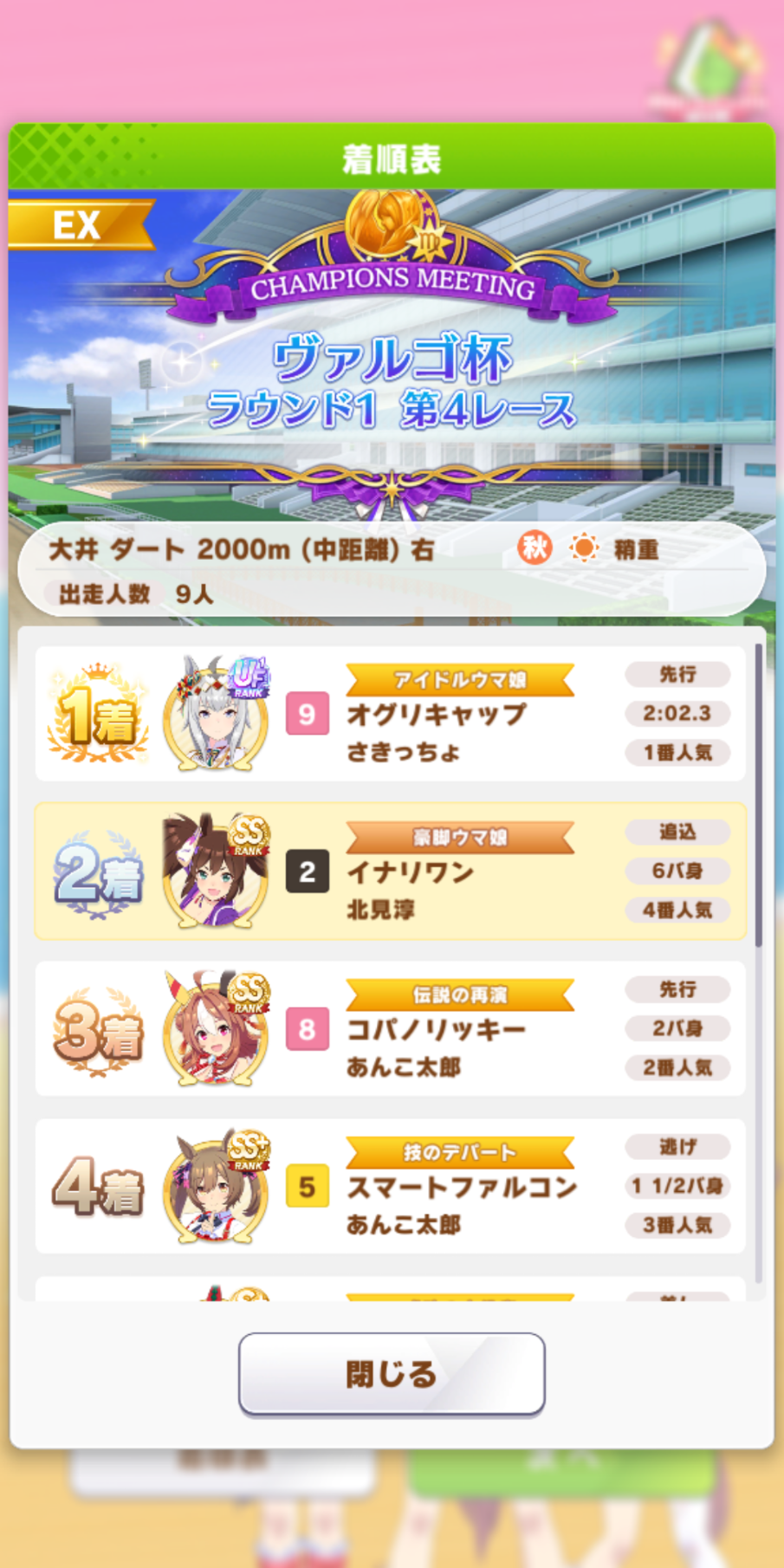Open 2nd place イナリワン result row
Viewport: 784px width, 1568px height.
(391, 871)
